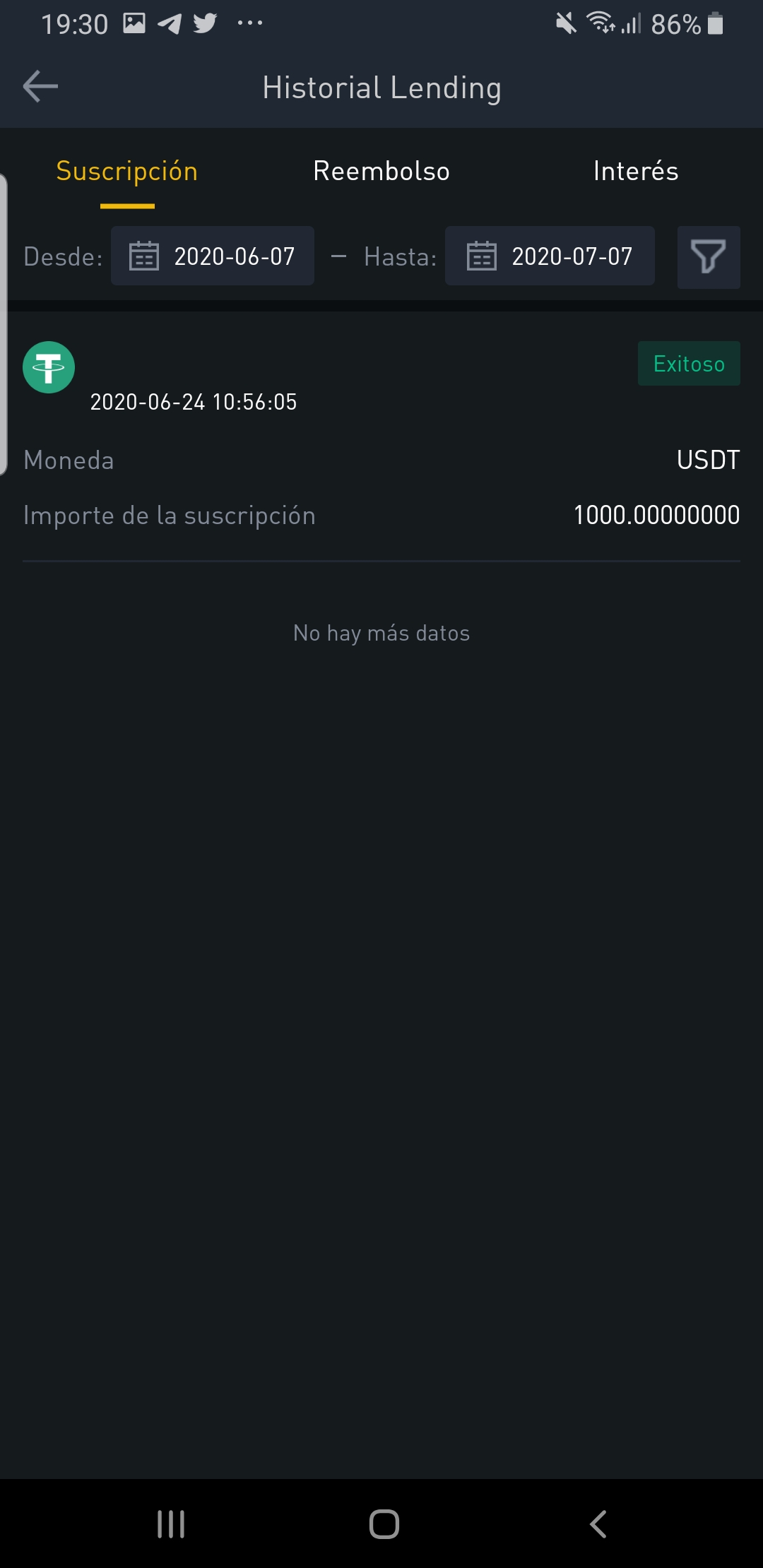Select the Suscripción tab
Screen dimensions: 763x1568
127,172
